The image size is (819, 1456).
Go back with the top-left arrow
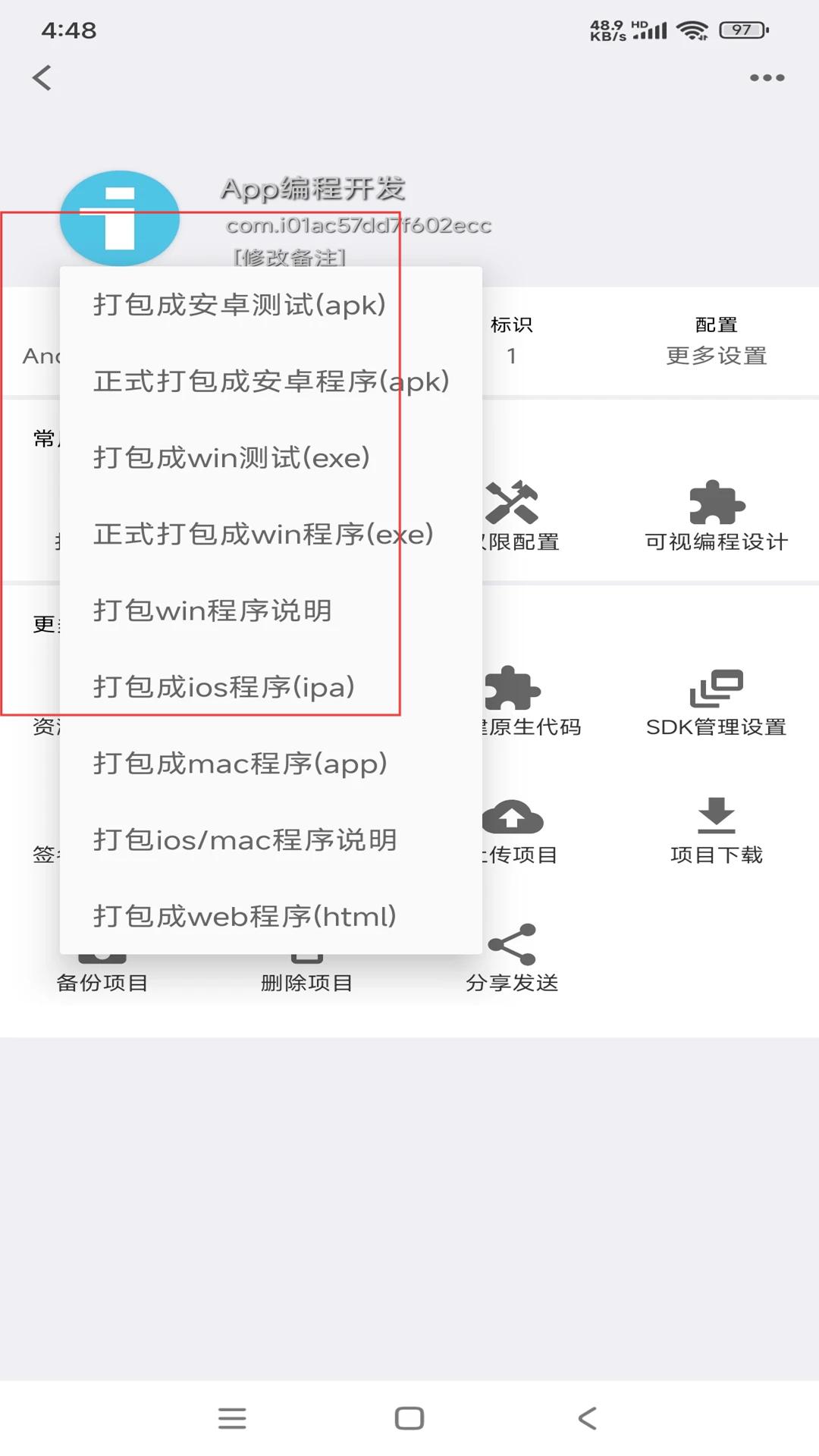click(42, 77)
